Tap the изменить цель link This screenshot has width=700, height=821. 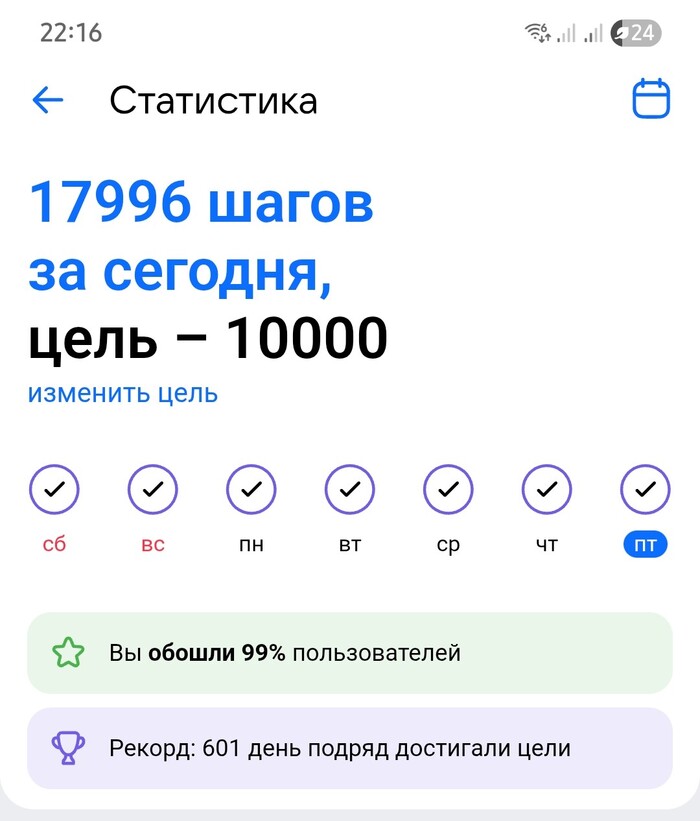tap(122, 393)
